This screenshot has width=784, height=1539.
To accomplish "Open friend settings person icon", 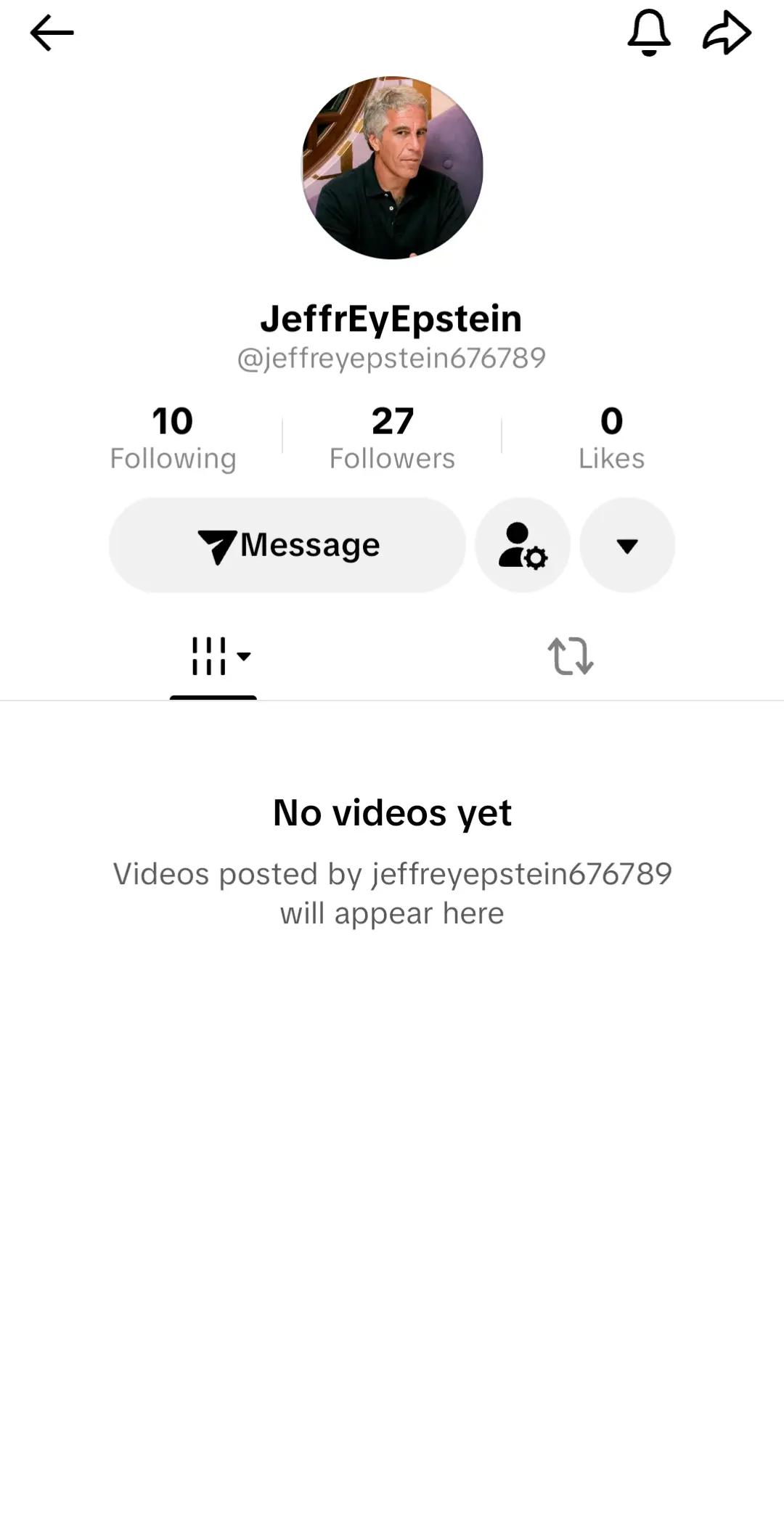I will point(523,545).
